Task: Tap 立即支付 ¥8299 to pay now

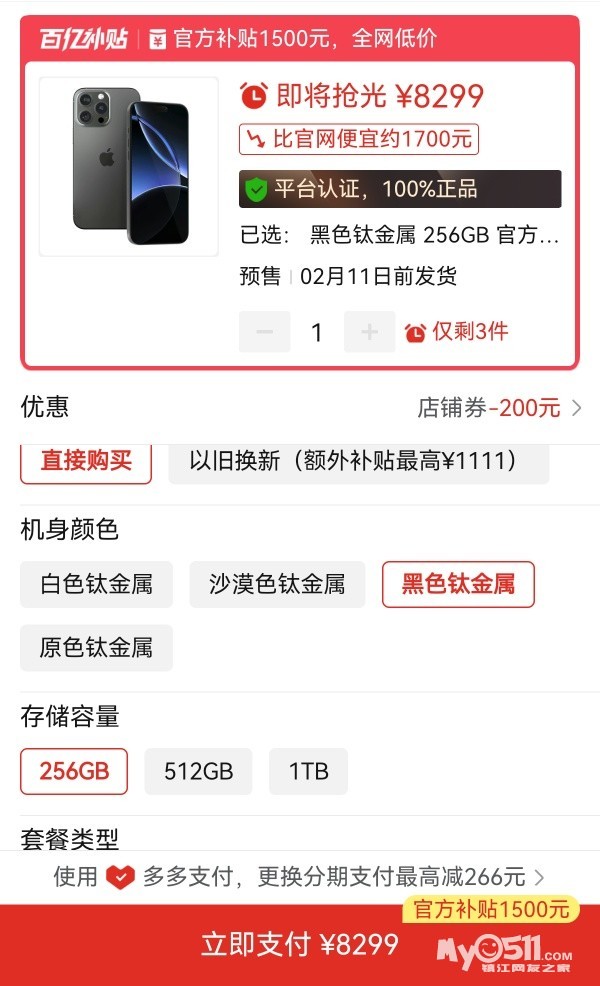Action: [x=300, y=944]
